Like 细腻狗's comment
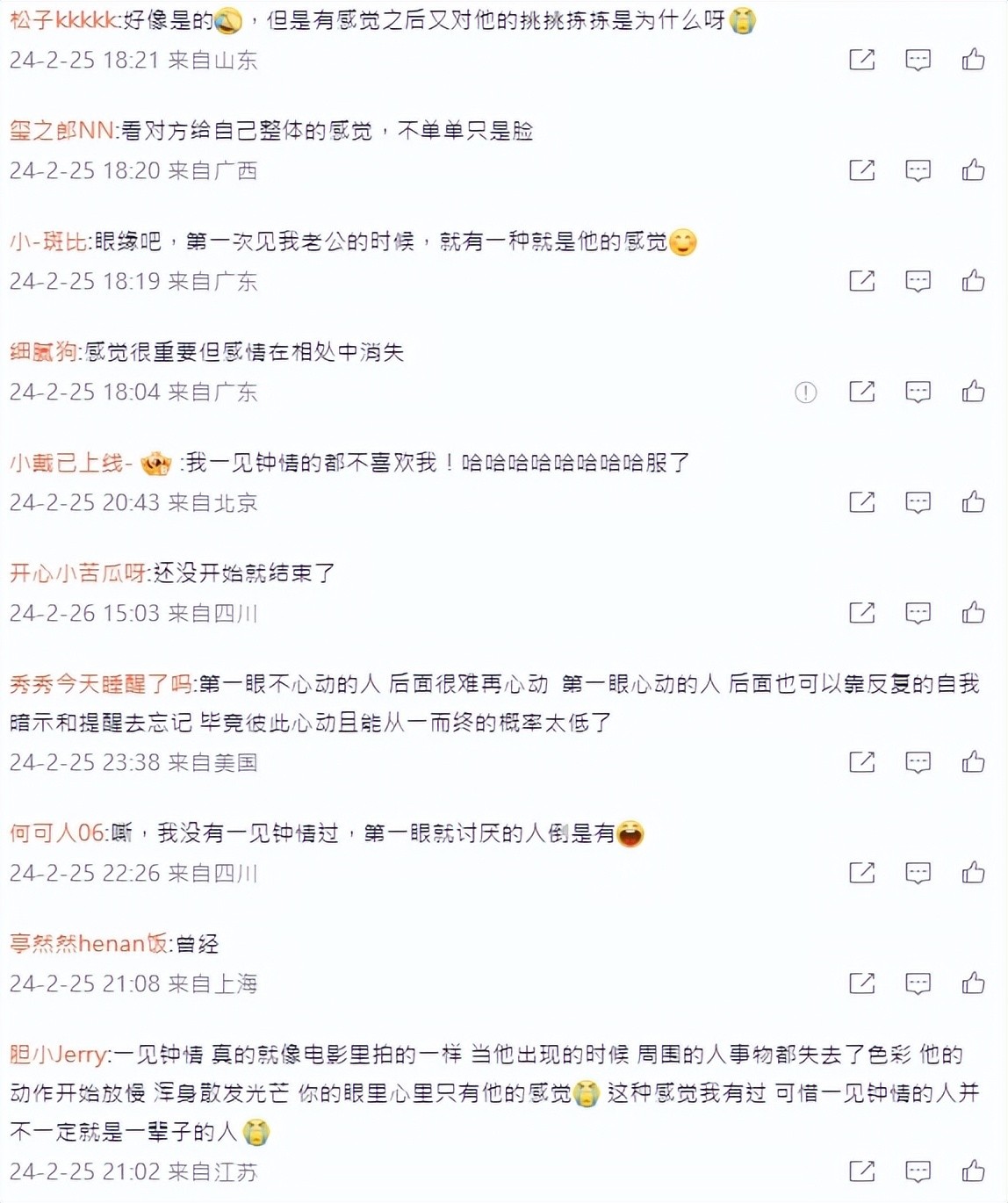This screenshot has height=1203, width=1008. pos(973,392)
